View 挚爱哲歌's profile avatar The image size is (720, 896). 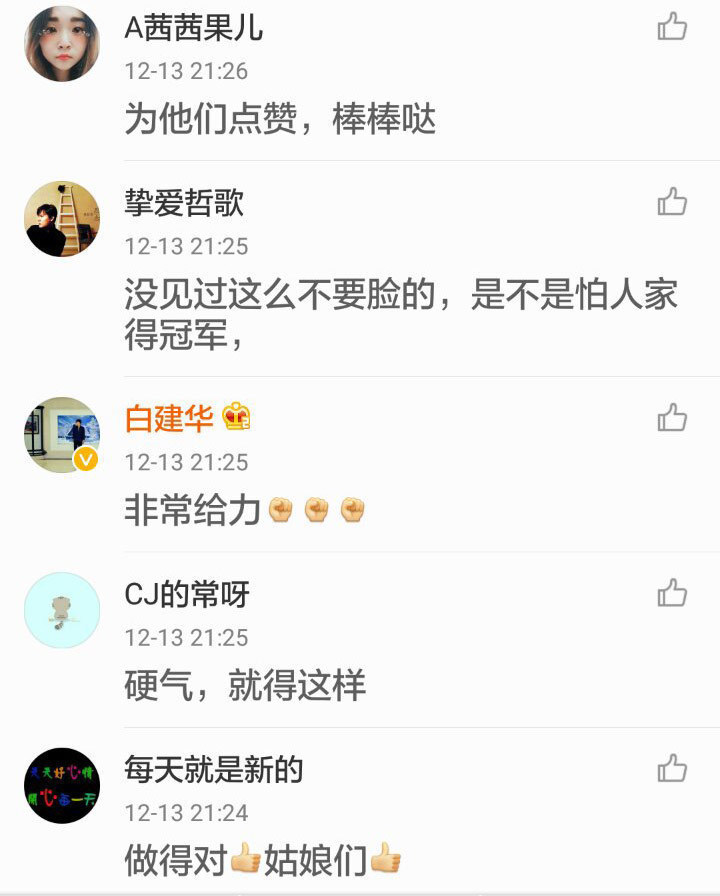click(x=62, y=219)
